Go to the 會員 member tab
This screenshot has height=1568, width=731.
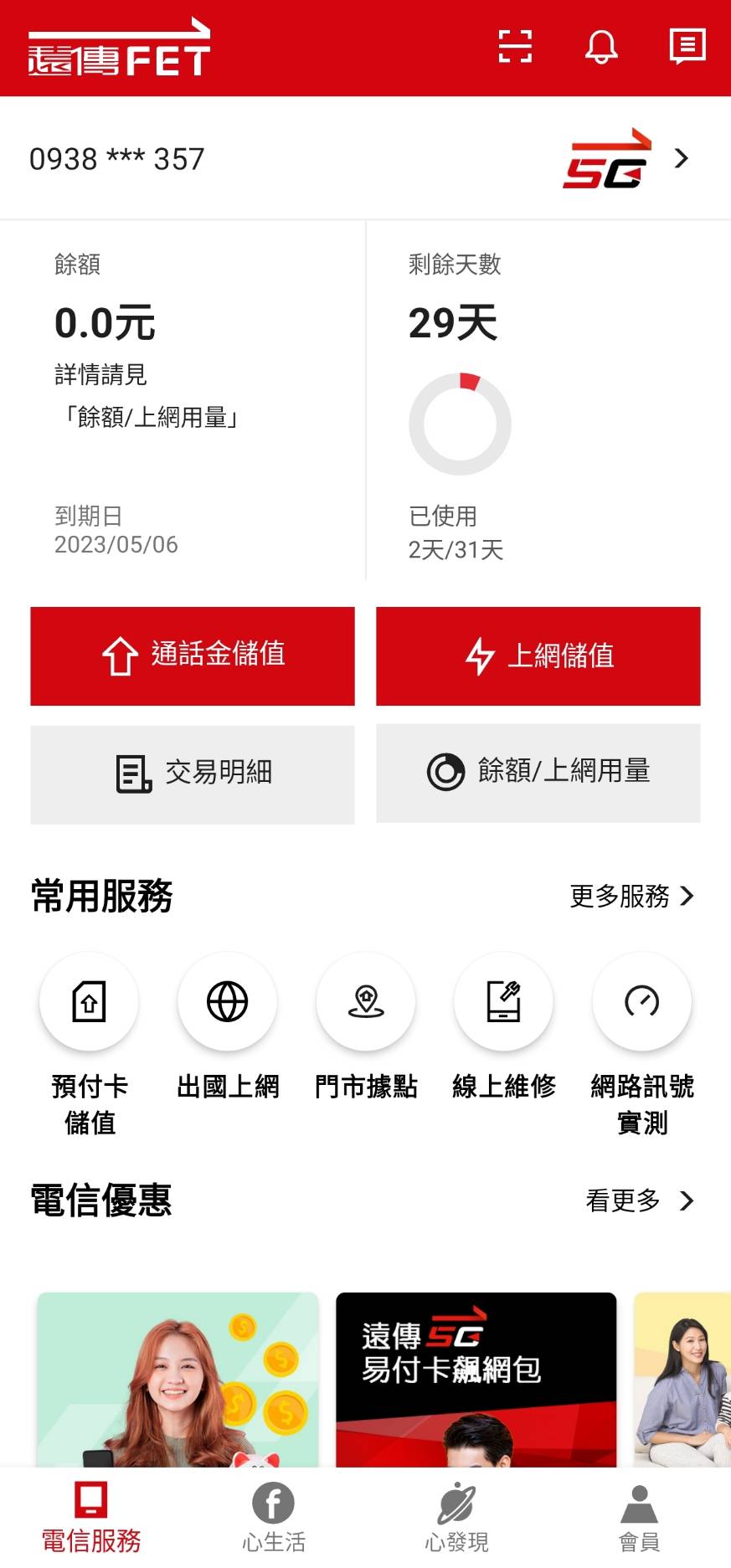[639, 1517]
